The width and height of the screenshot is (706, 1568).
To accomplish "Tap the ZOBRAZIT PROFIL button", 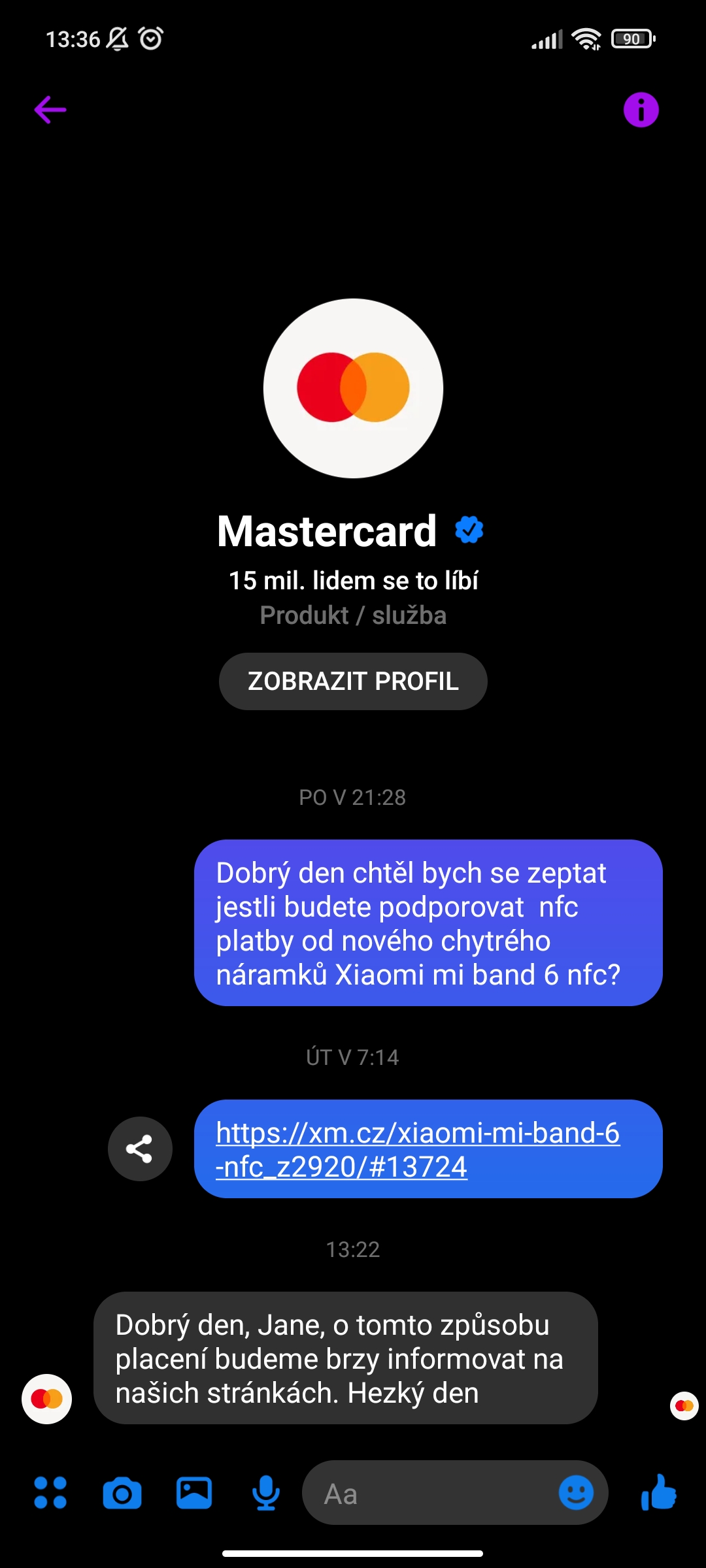I will (x=353, y=681).
